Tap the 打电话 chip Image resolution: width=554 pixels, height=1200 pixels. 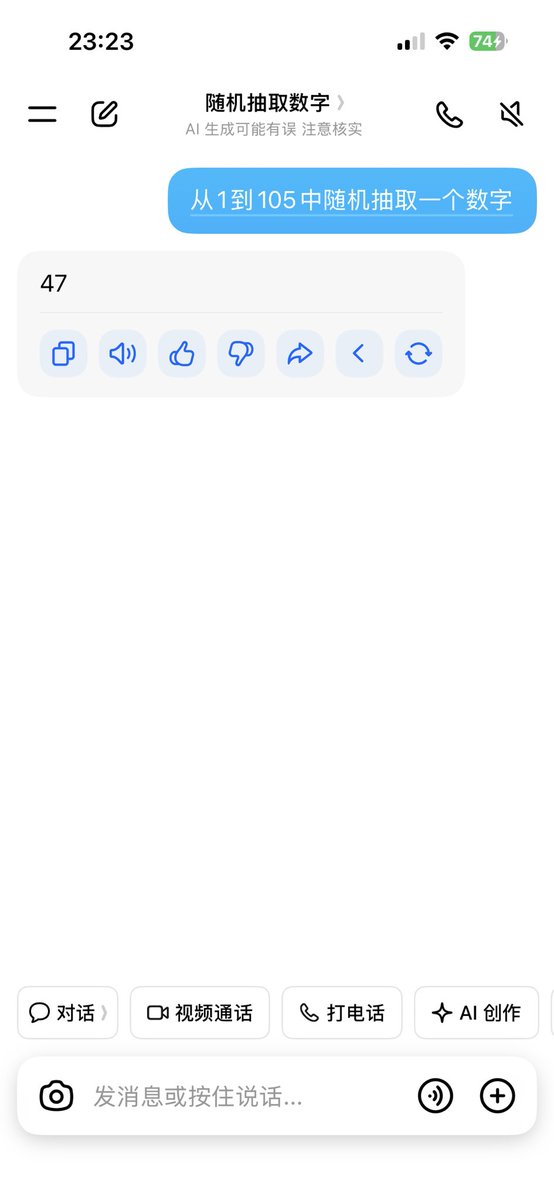[x=342, y=1013]
